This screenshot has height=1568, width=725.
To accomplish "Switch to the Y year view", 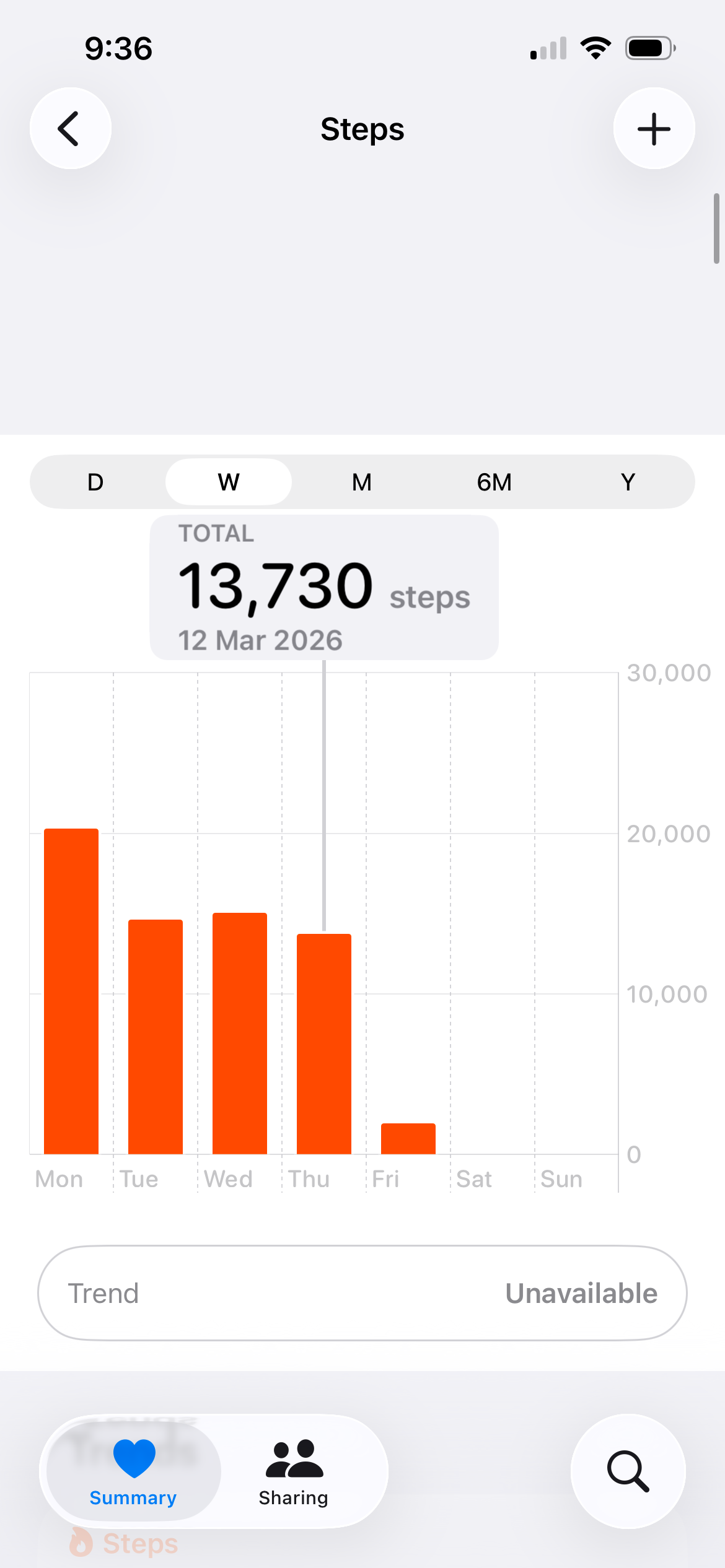I will coord(628,482).
